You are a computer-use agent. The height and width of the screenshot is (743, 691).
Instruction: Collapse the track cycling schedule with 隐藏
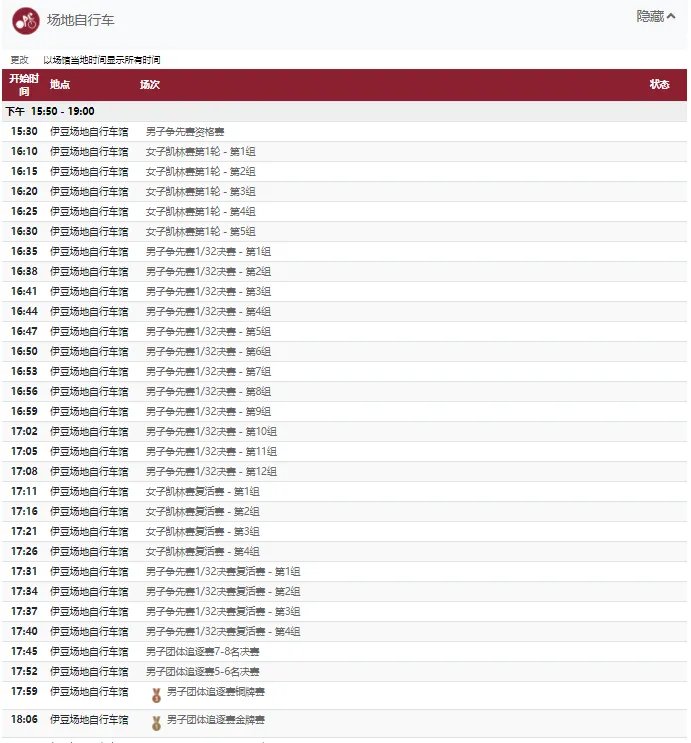[x=656, y=16]
